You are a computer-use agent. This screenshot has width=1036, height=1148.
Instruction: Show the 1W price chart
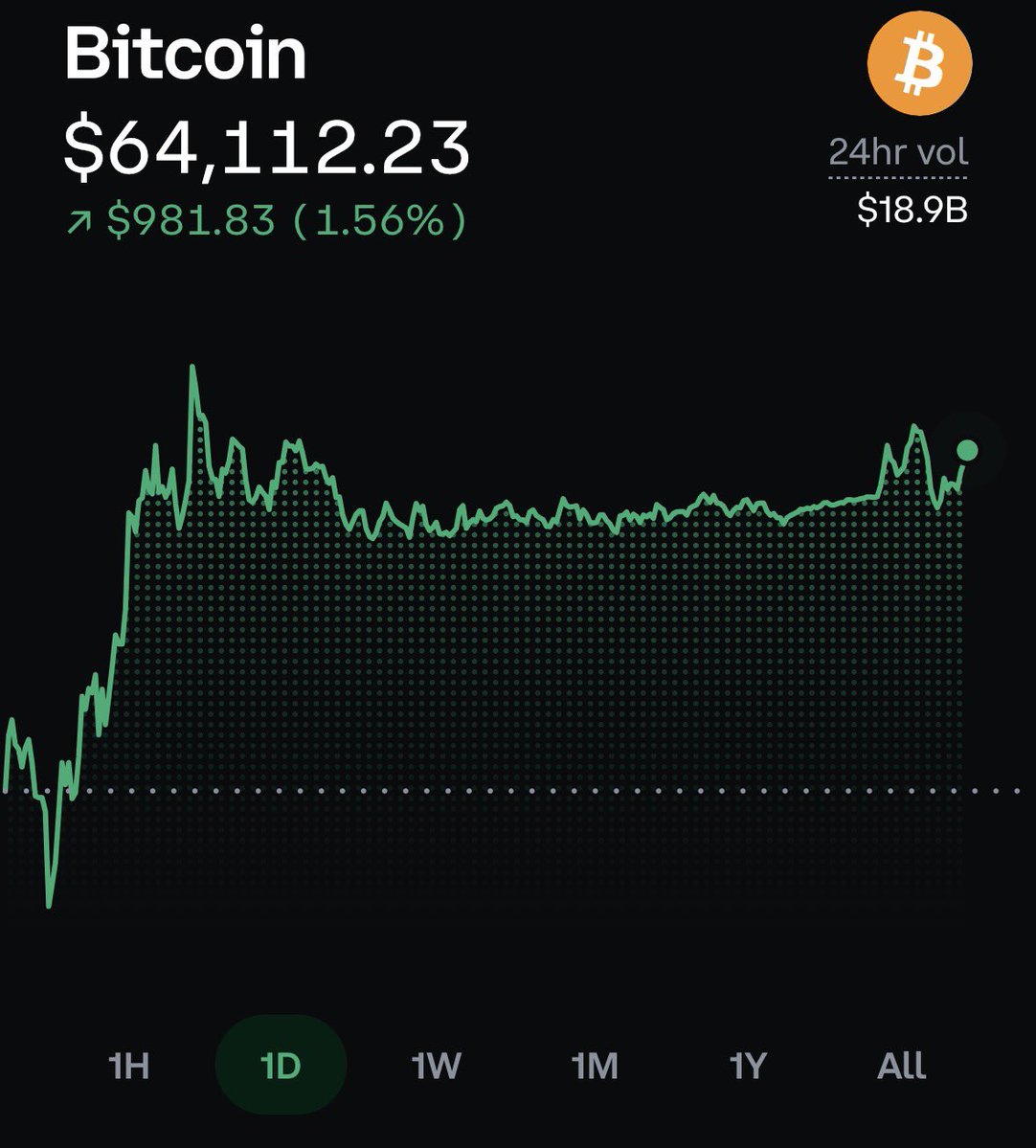(x=436, y=1066)
